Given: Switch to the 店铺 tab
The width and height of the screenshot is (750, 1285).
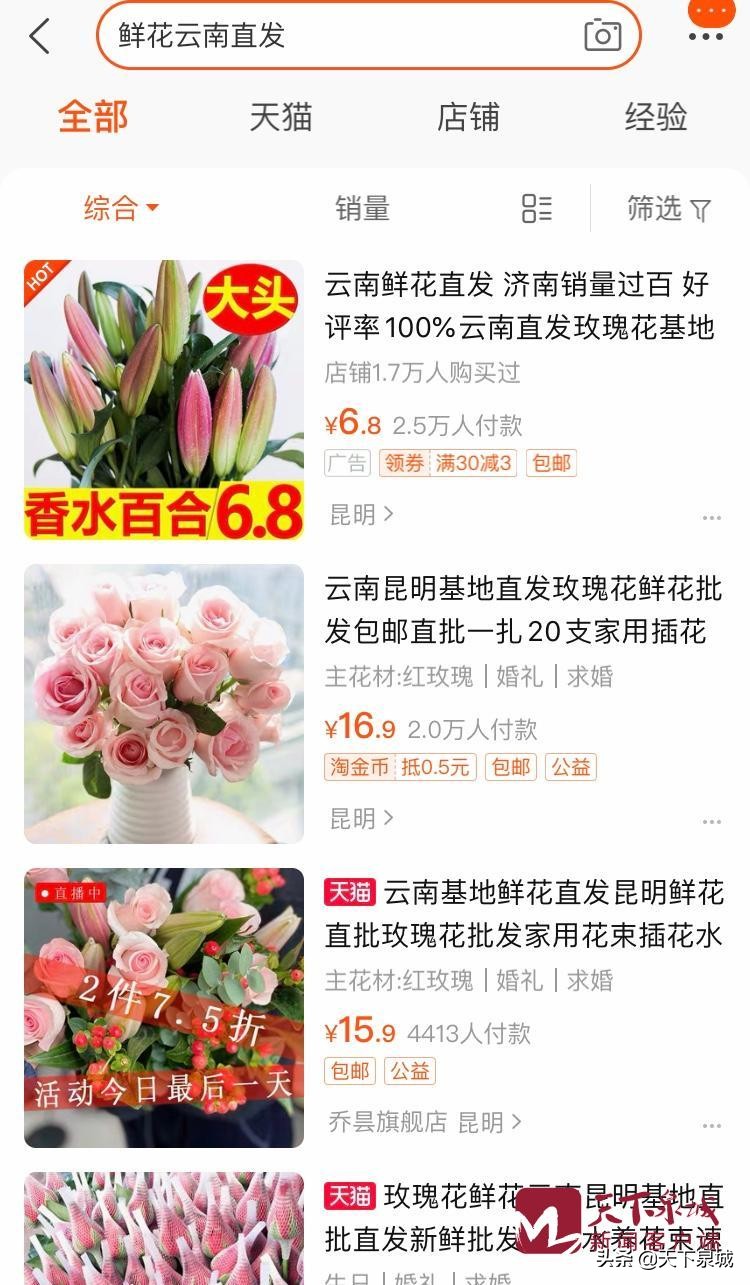Looking at the screenshot, I should point(468,116).
